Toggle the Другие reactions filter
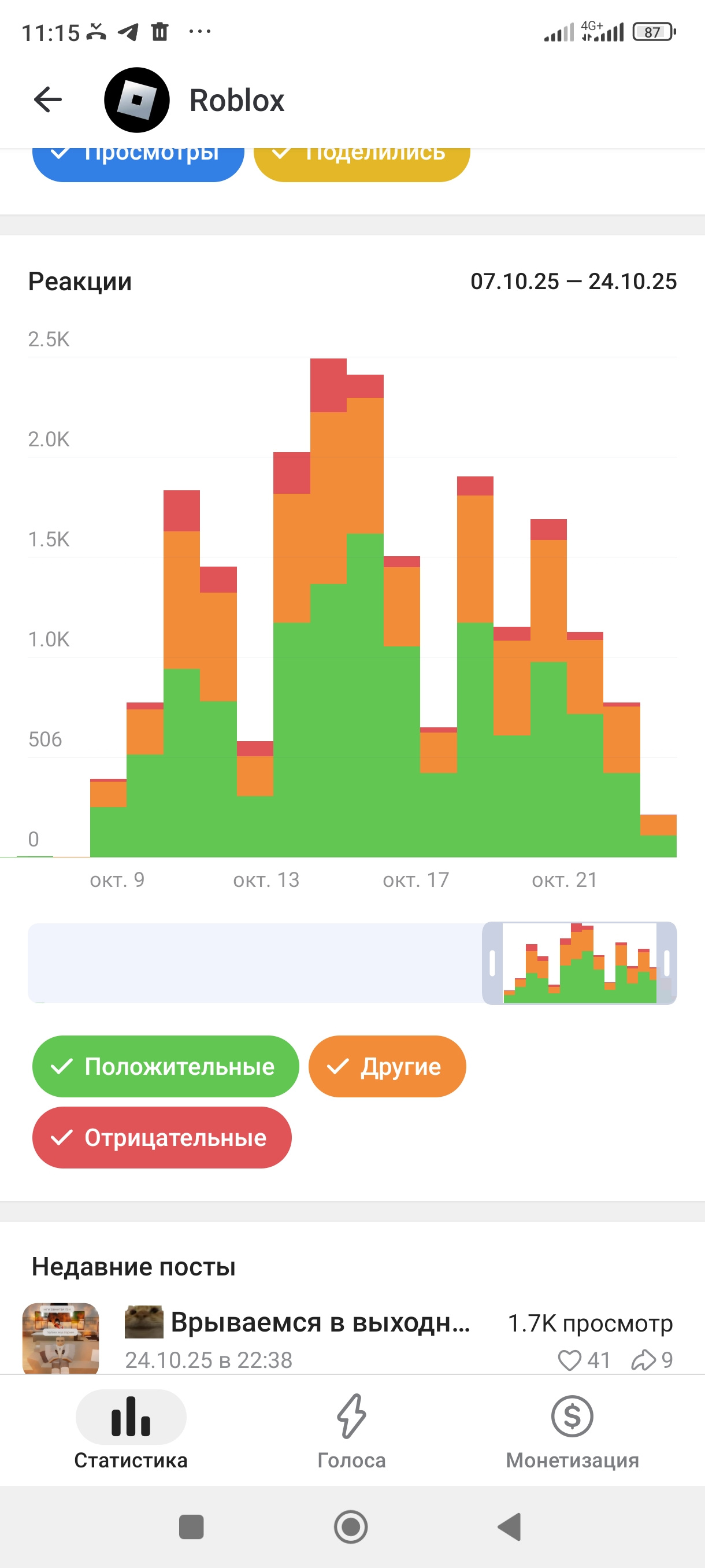 coord(387,1066)
